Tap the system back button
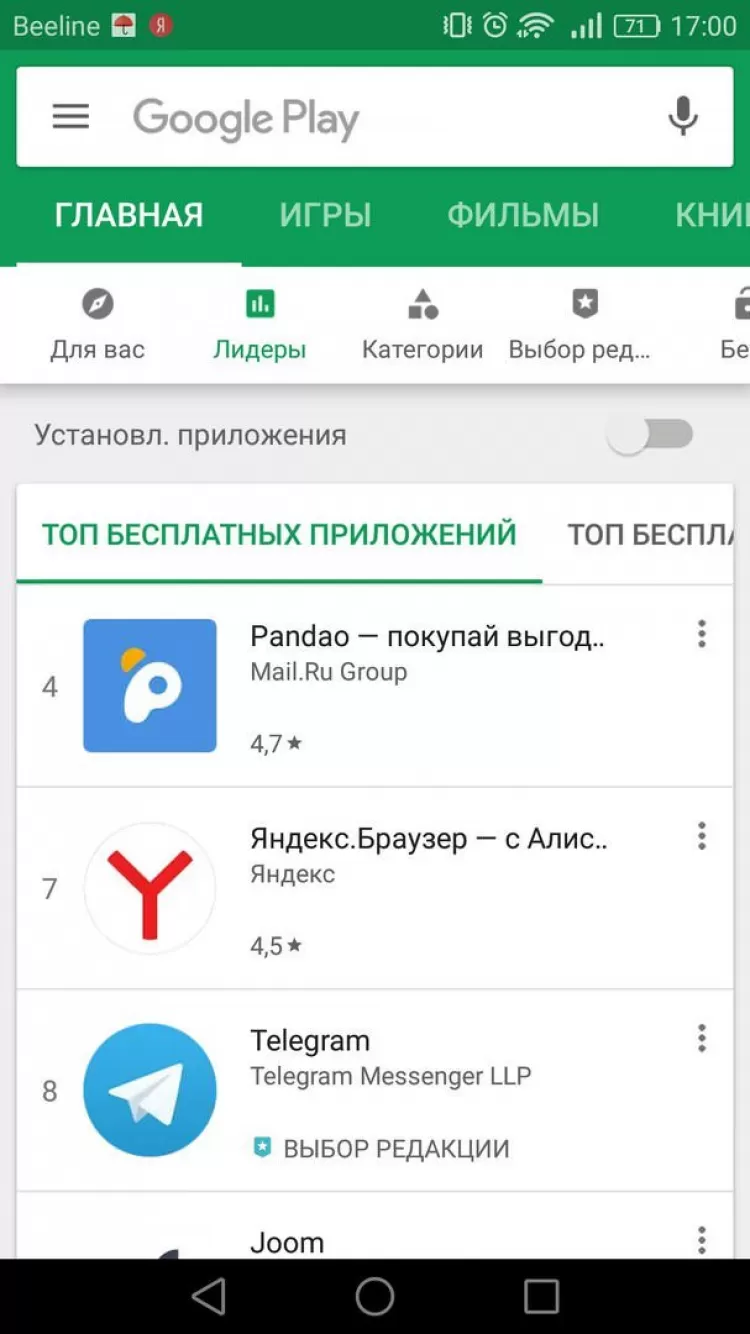 tap(209, 1296)
